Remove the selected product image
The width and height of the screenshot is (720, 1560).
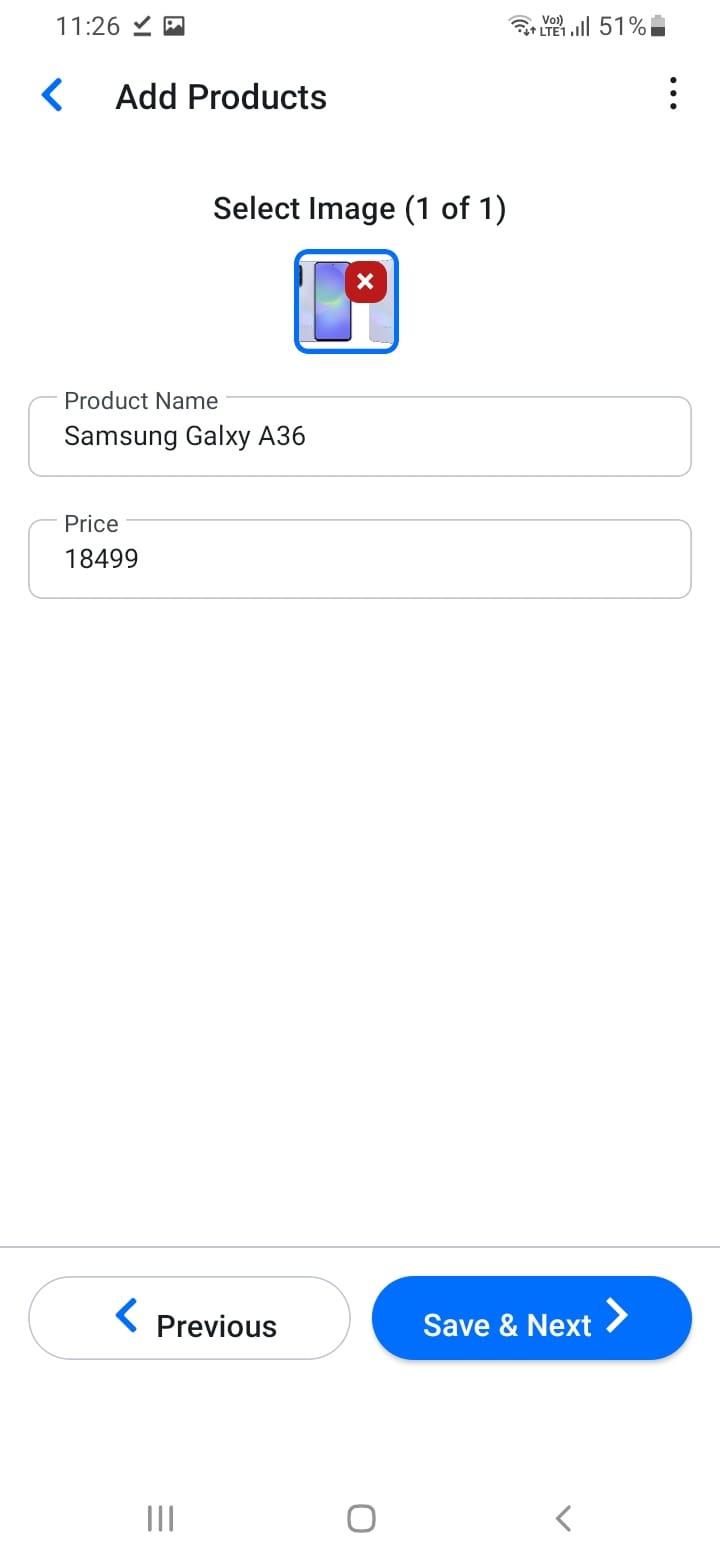coord(366,282)
